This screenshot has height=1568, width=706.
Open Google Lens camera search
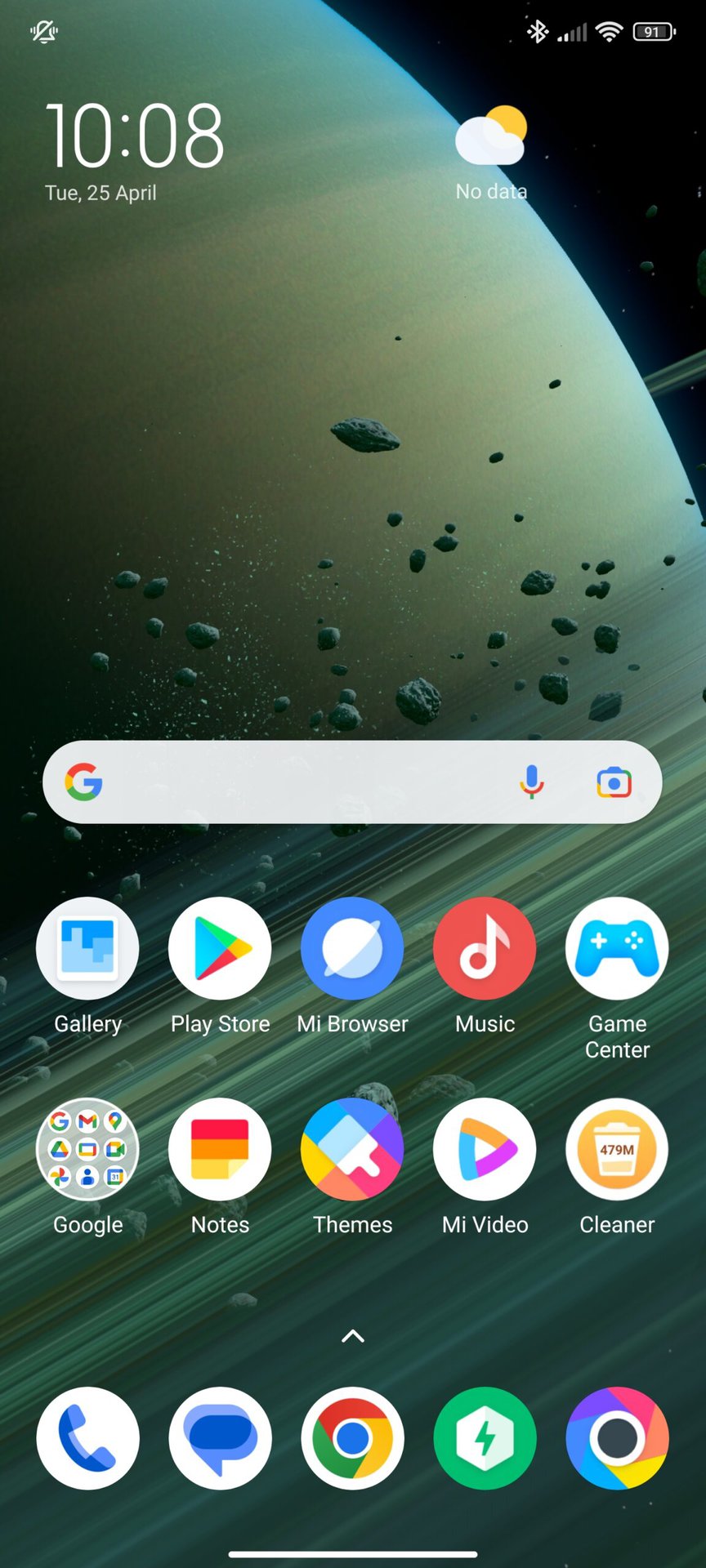point(614,782)
